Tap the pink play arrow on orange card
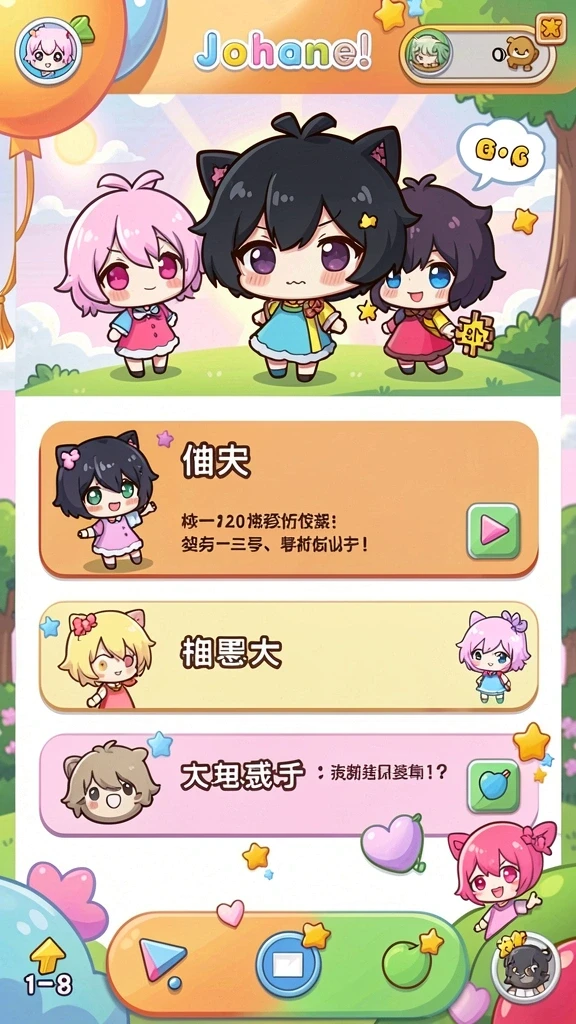 pos(494,531)
